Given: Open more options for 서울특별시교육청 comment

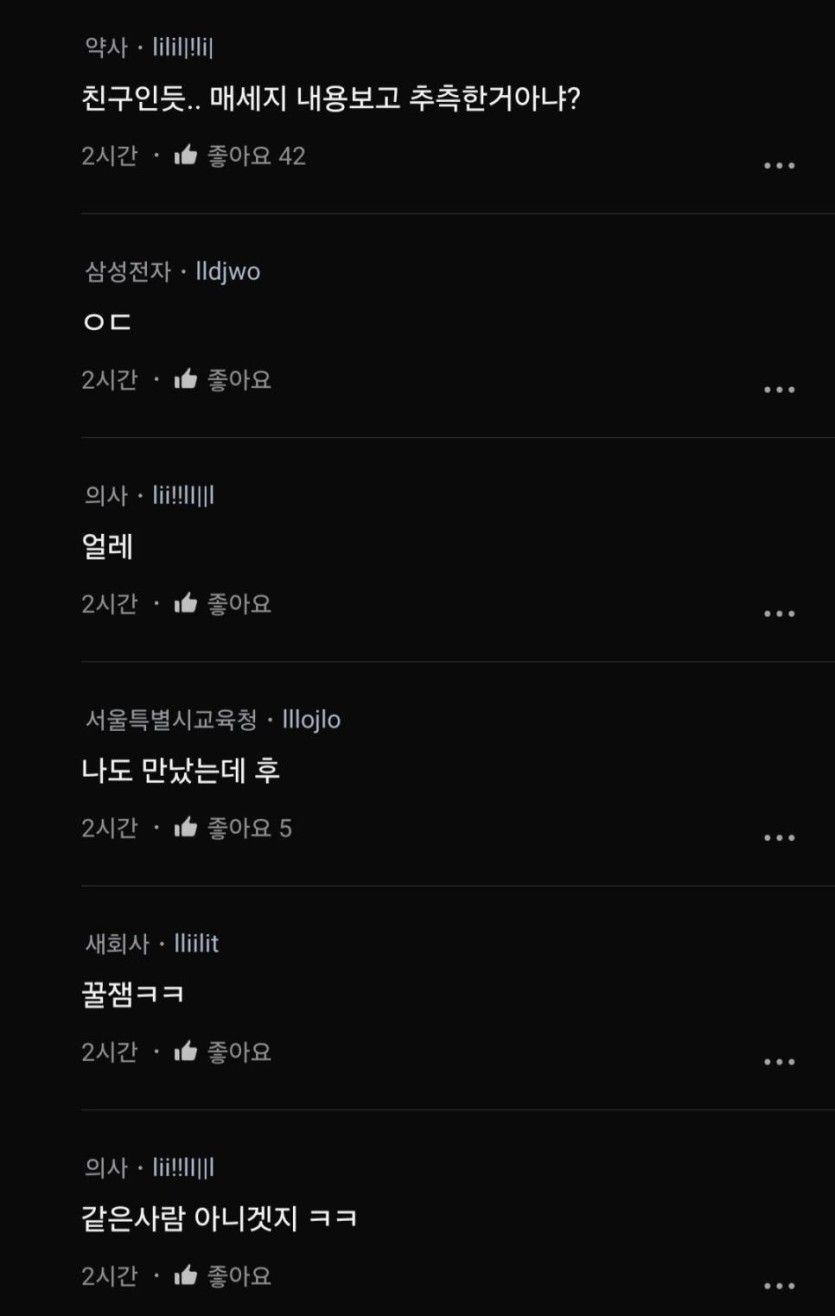Looking at the screenshot, I should [779, 838].
